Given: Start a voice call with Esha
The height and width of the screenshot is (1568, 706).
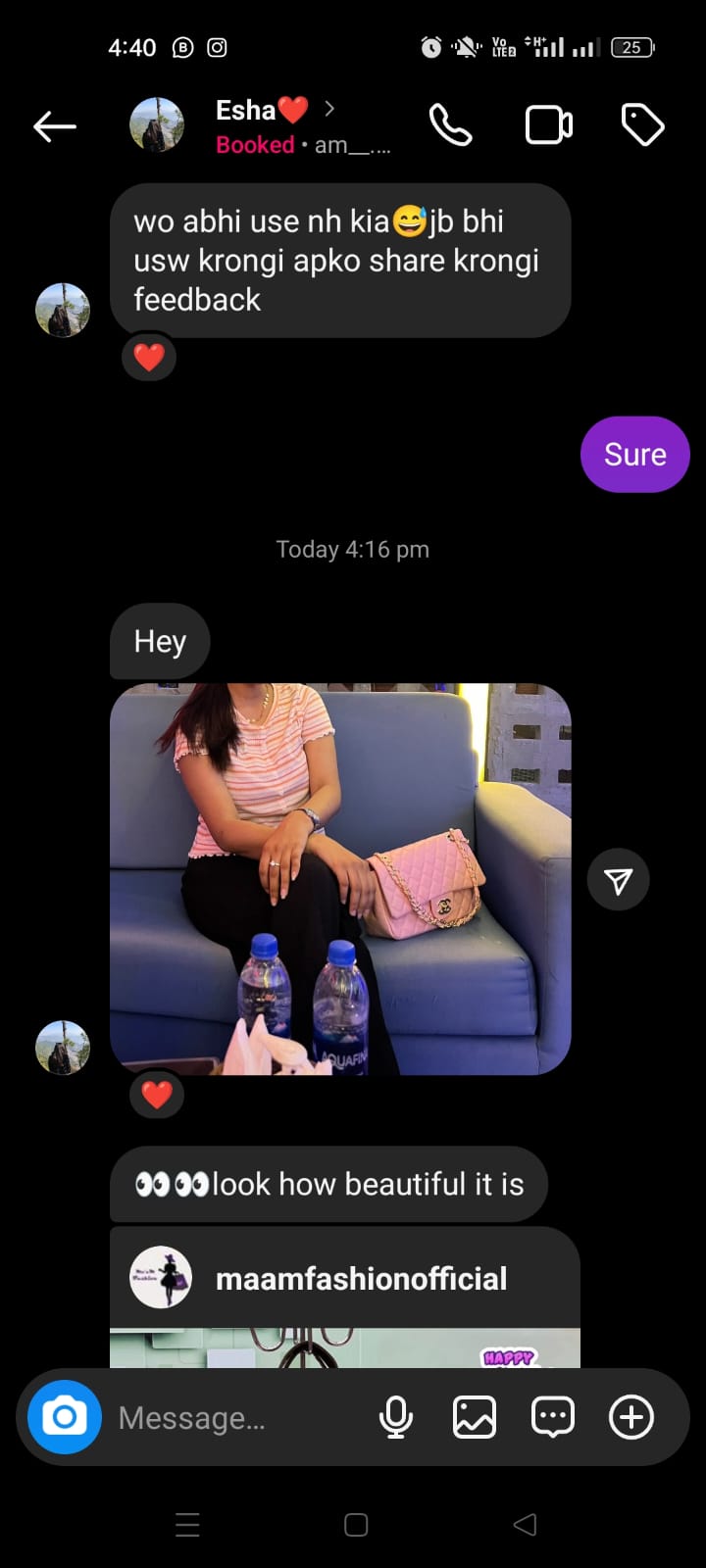Looking at the screenshot, I should coord(450,125).
